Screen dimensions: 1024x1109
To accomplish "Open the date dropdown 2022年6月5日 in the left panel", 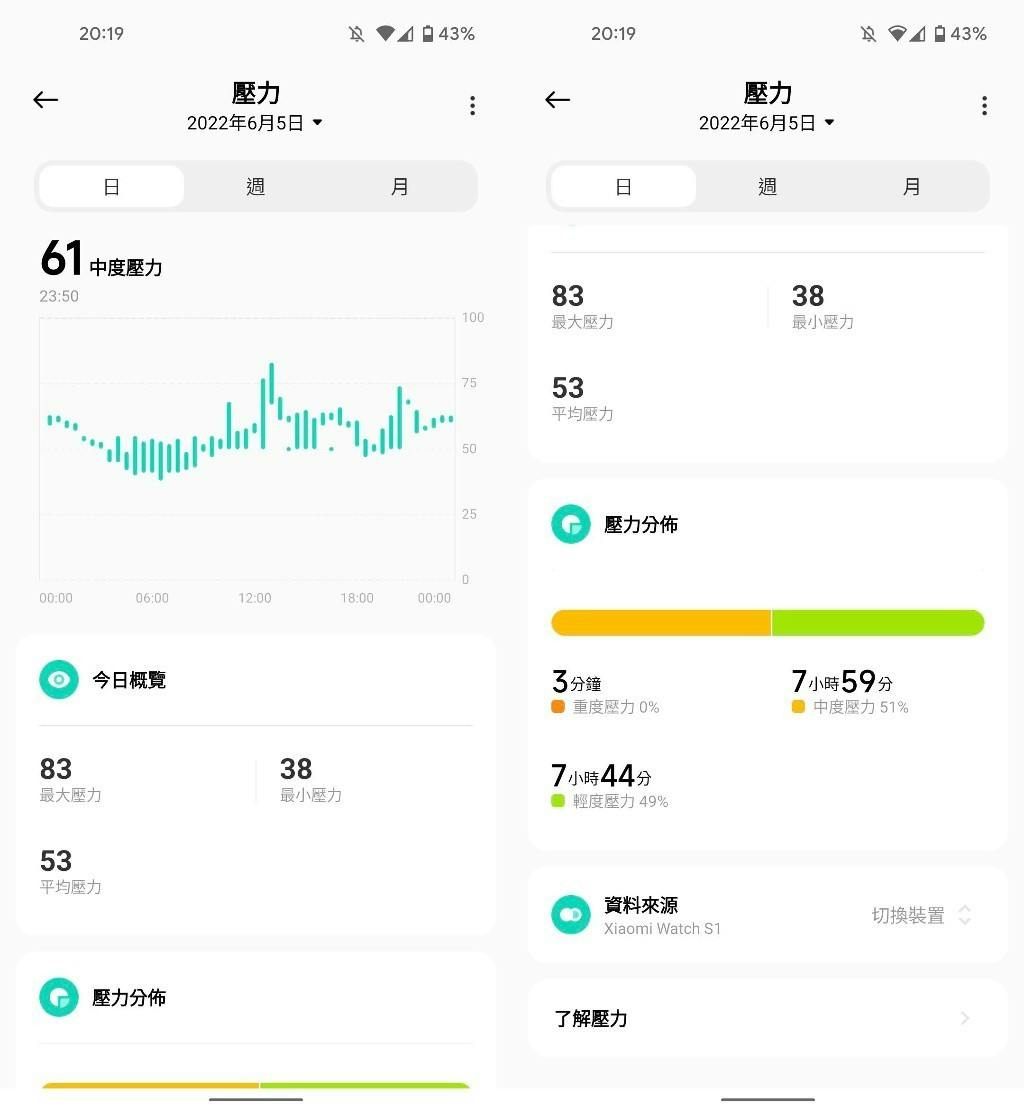I will [256, 123].
